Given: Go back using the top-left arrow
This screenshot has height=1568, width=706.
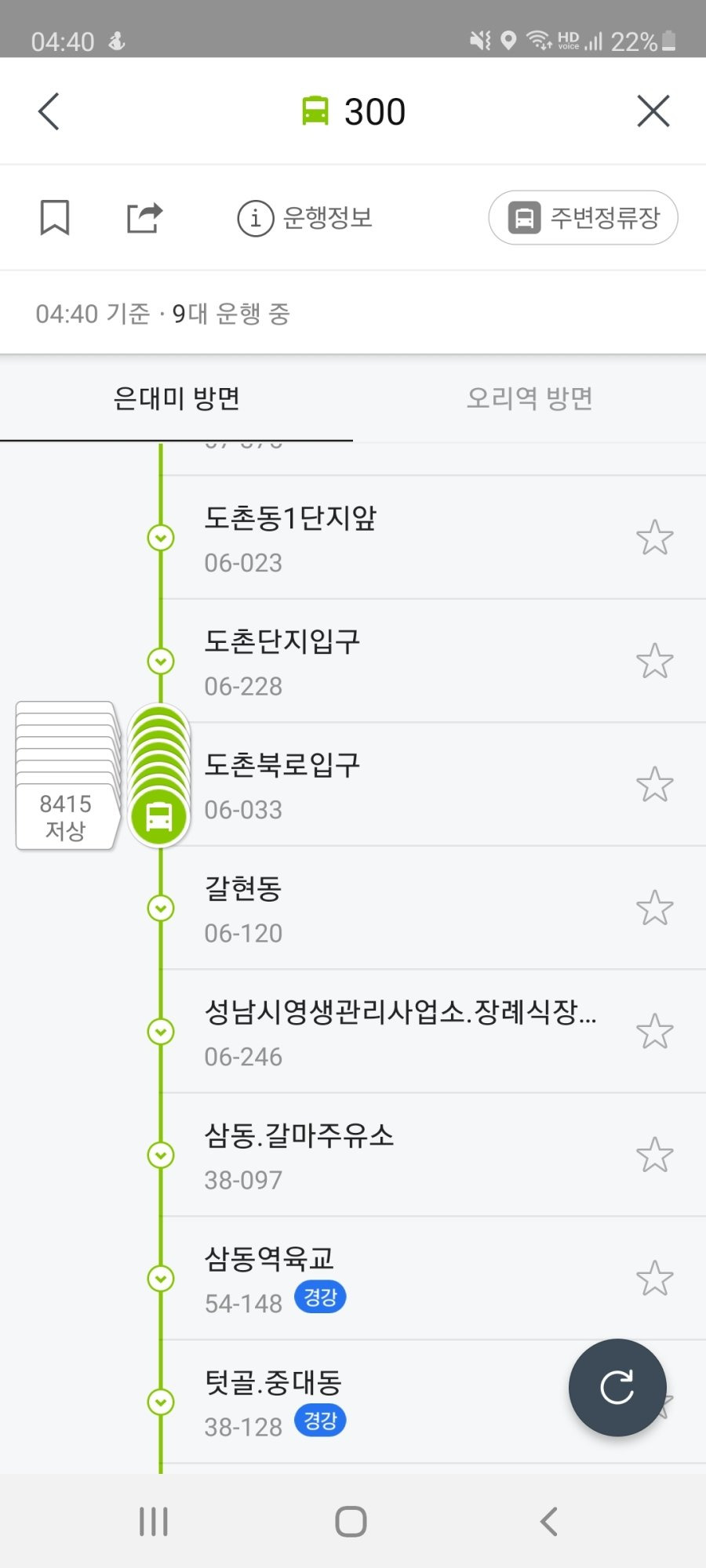Looking at the screenshot, I should 49,111.
